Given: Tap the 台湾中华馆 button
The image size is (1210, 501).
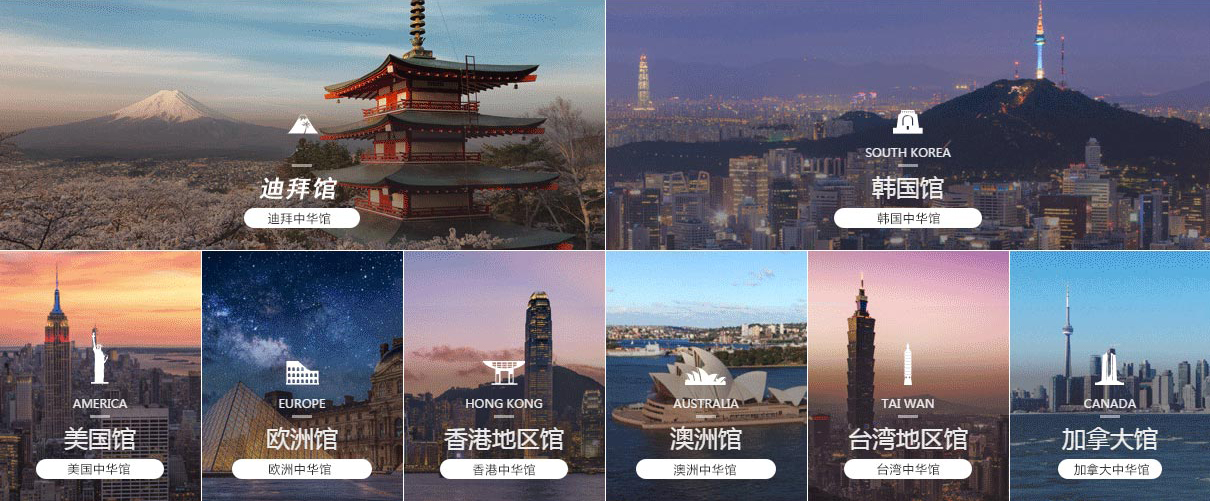Looking at the screenshot, I should tap(908, 469).
